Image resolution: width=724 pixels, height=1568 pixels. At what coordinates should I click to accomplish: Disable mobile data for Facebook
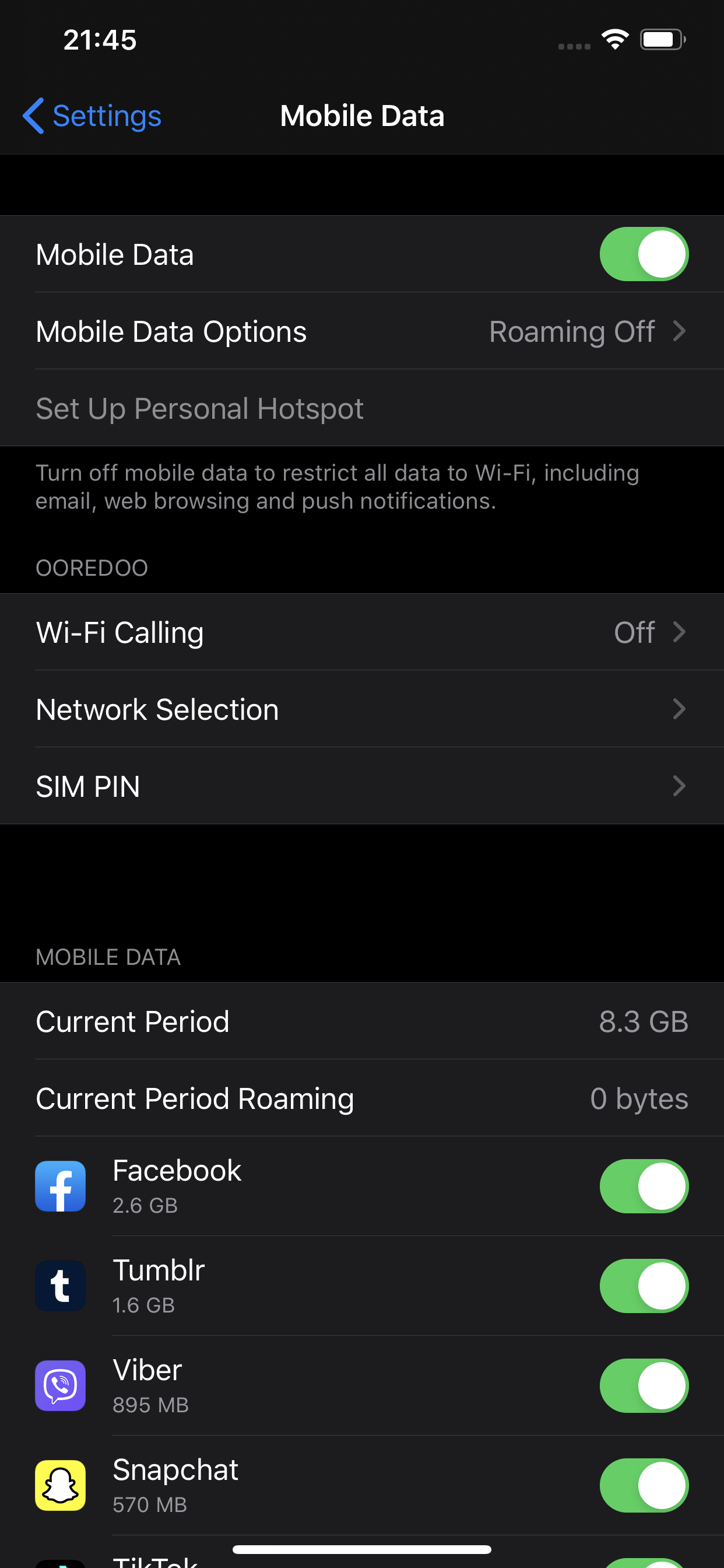coord(644,1186)
